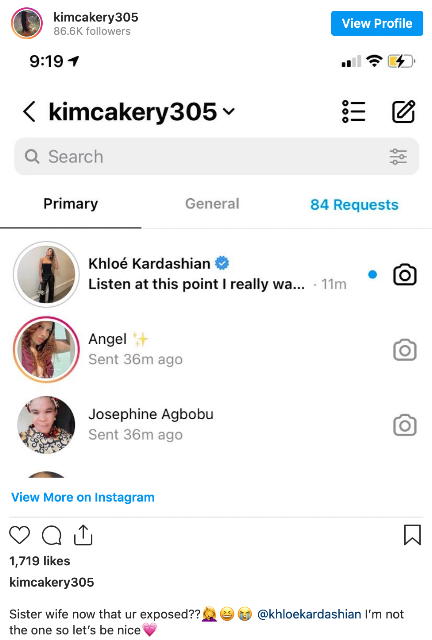Open the posted screenshot image

pyautogui.click(x=216, y=261)
